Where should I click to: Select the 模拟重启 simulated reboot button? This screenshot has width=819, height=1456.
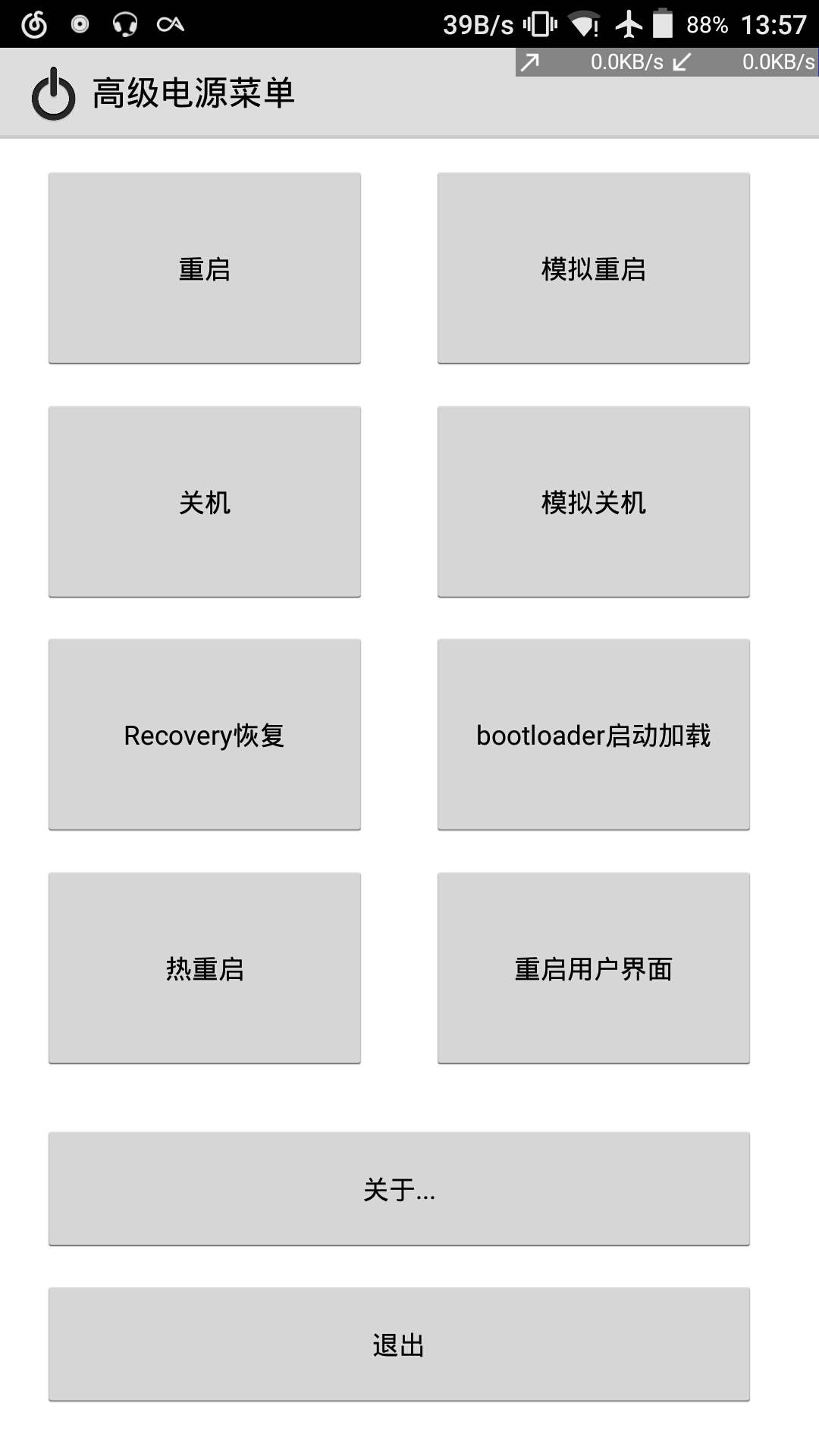(x=594, y=268)
